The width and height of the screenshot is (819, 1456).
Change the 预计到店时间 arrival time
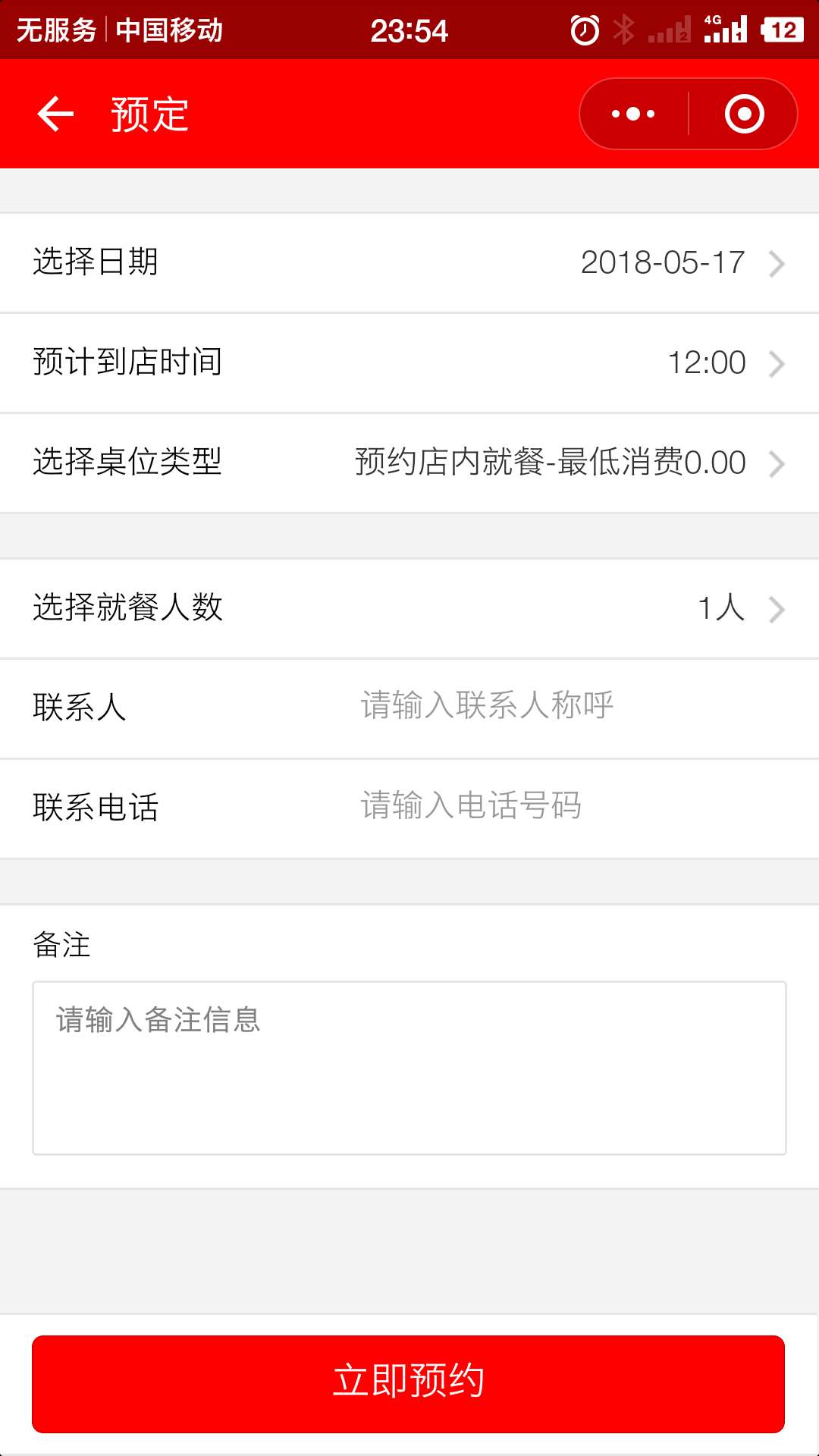pyautogui.click(x=409, y=362)
